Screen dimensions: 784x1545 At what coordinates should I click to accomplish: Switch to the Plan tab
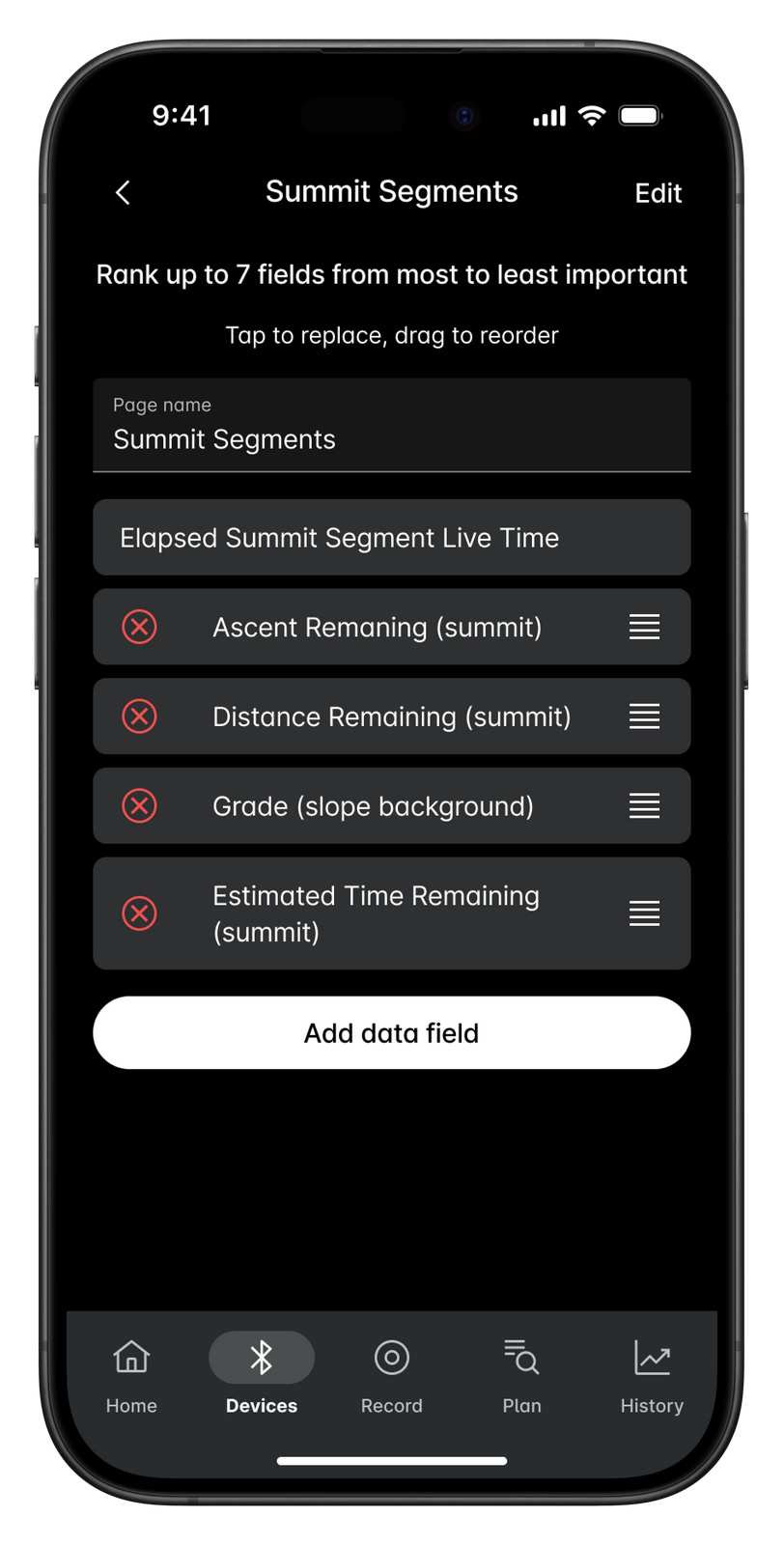coord(521,1375)
